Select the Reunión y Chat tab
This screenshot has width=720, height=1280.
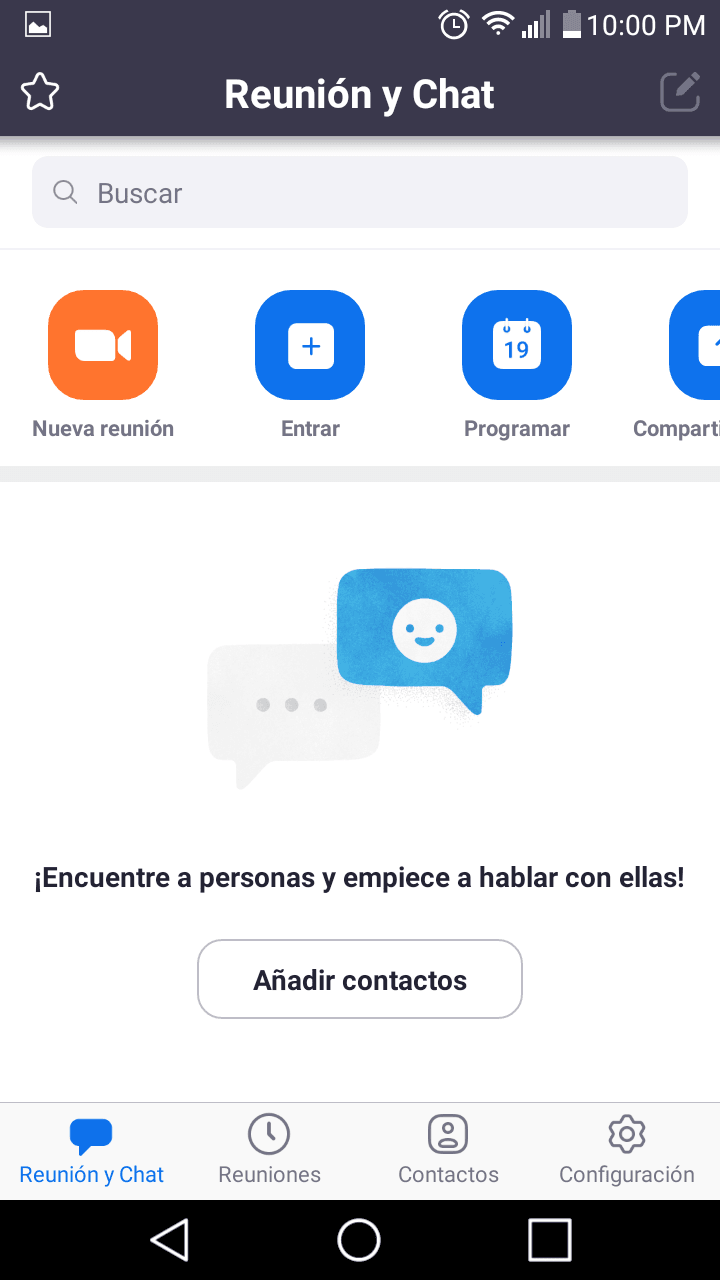point(91,1151)
